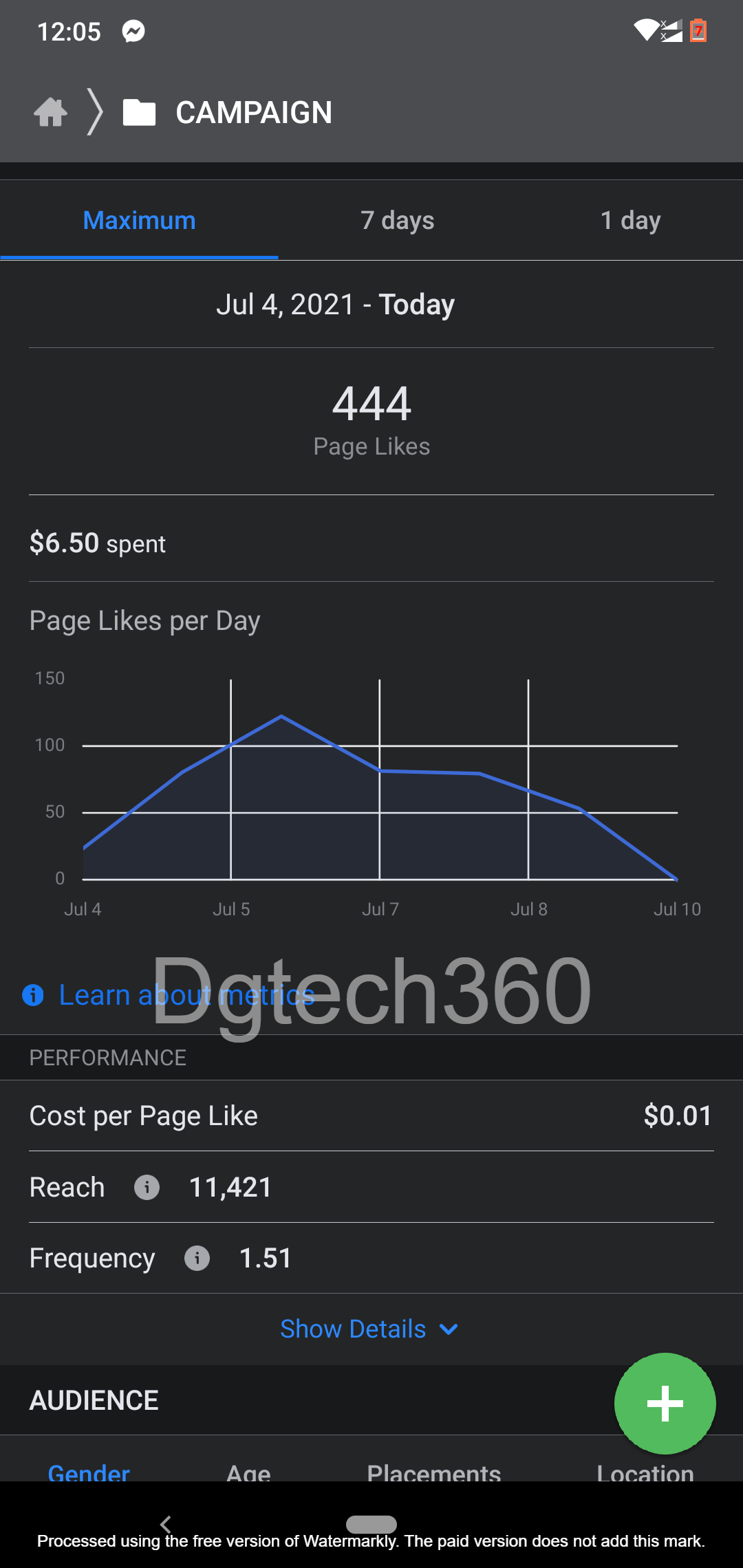The width and height of the screenshot is (743, 1568).
Task: Tap the info icon next to Frequency
Action: [197, 1258]
